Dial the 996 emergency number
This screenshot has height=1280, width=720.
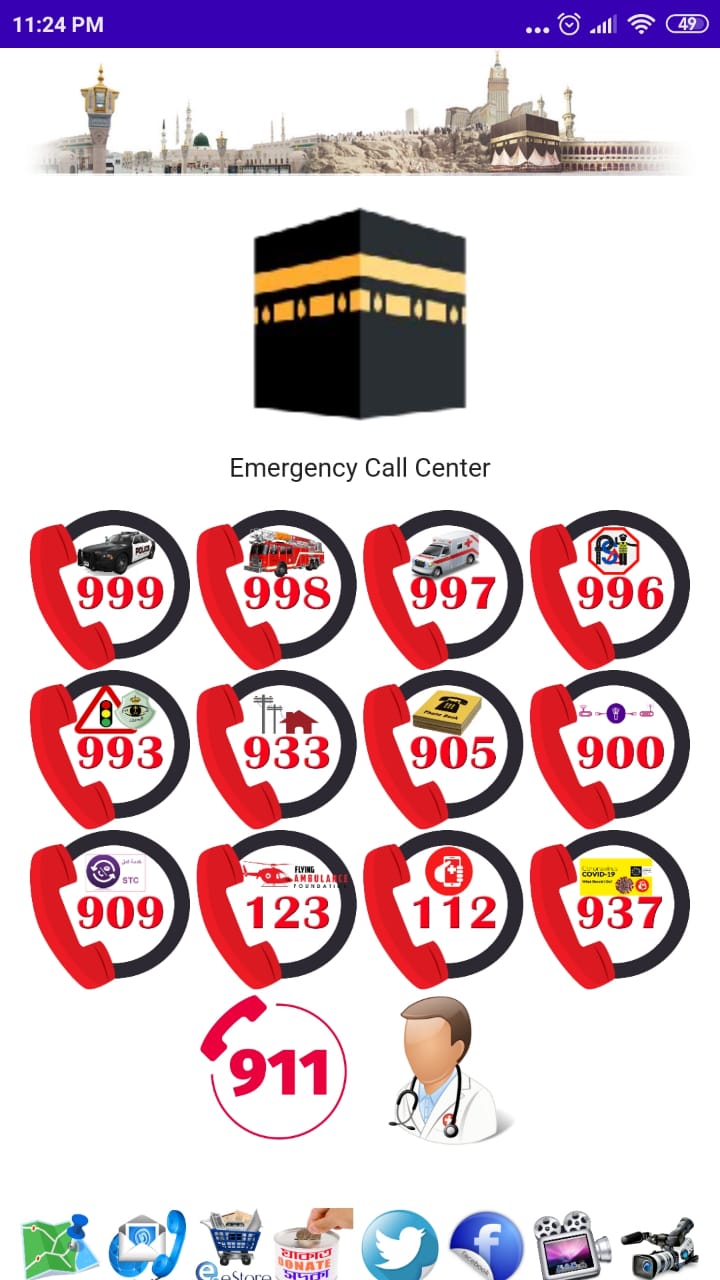pos(610,588)
